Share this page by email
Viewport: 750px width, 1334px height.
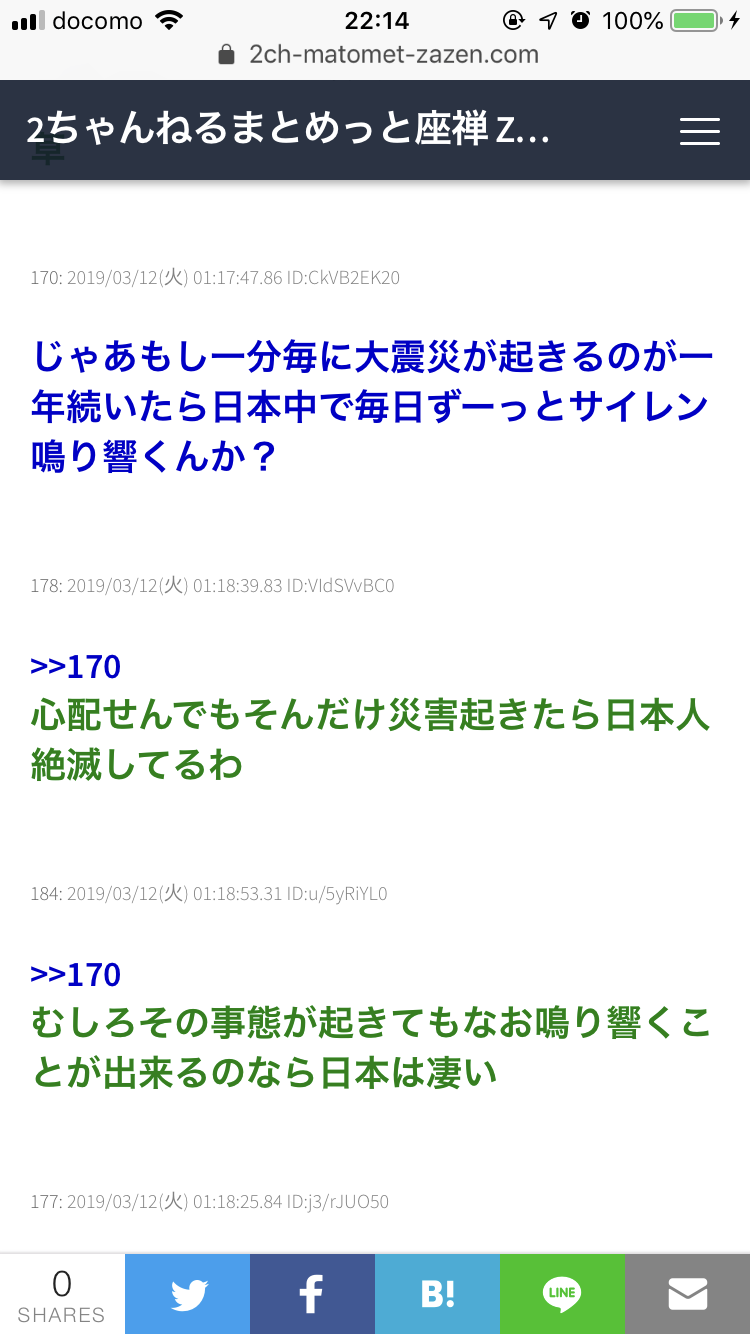(x=687, y=1294)
